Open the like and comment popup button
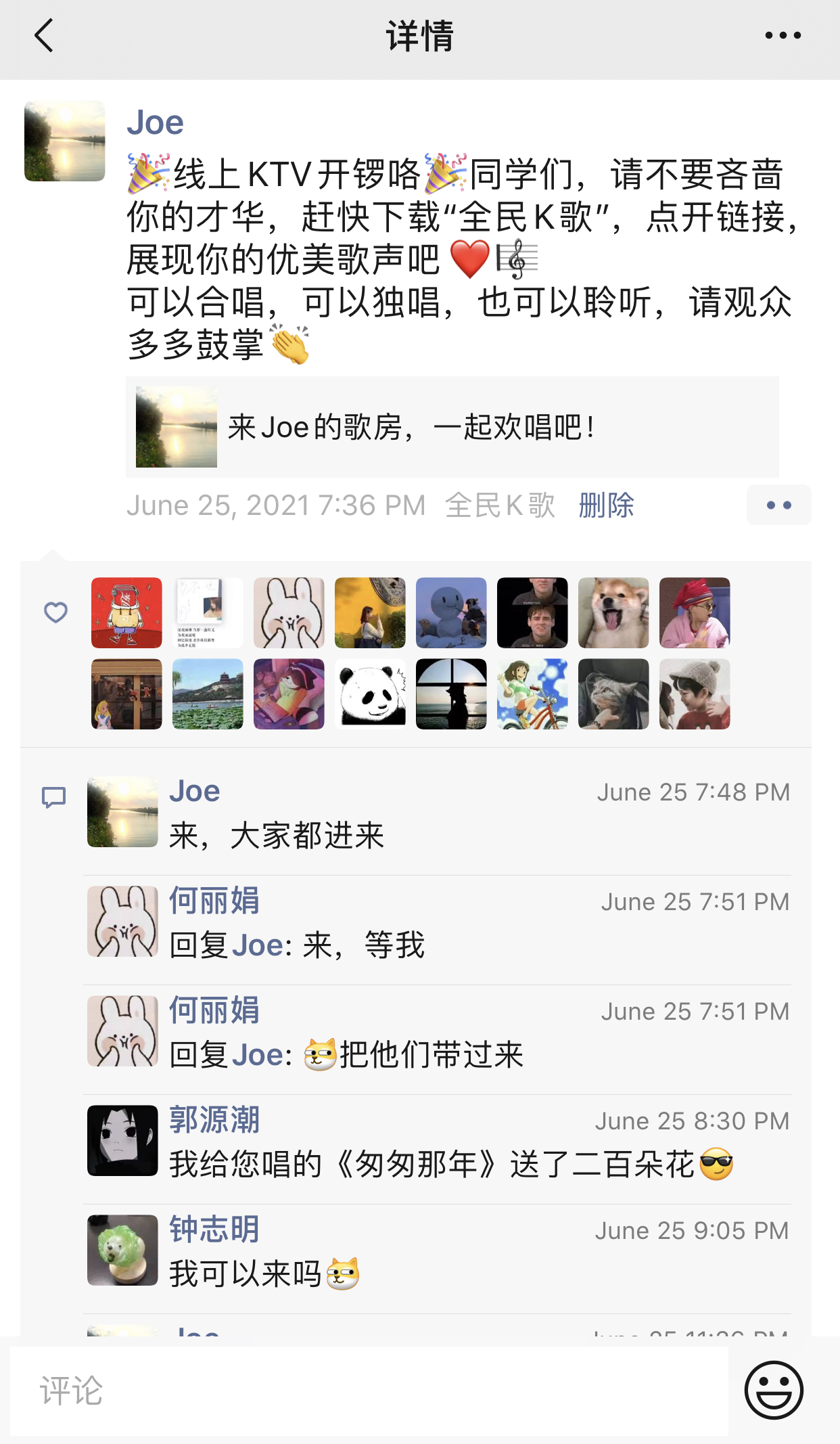Viewport: 840px width, 1444px height. [x=778, y=505]
